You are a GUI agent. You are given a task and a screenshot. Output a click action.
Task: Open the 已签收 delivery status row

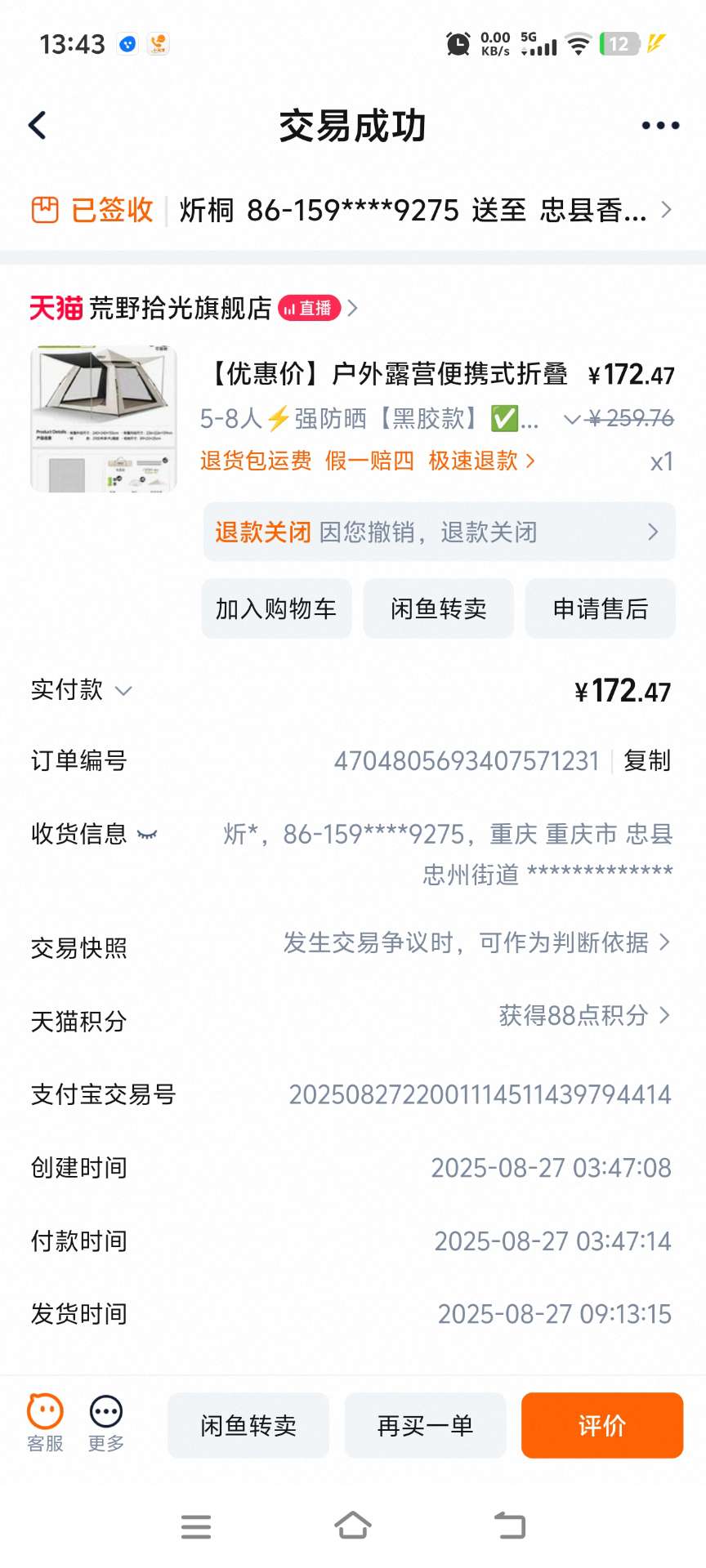click(351, 210)
